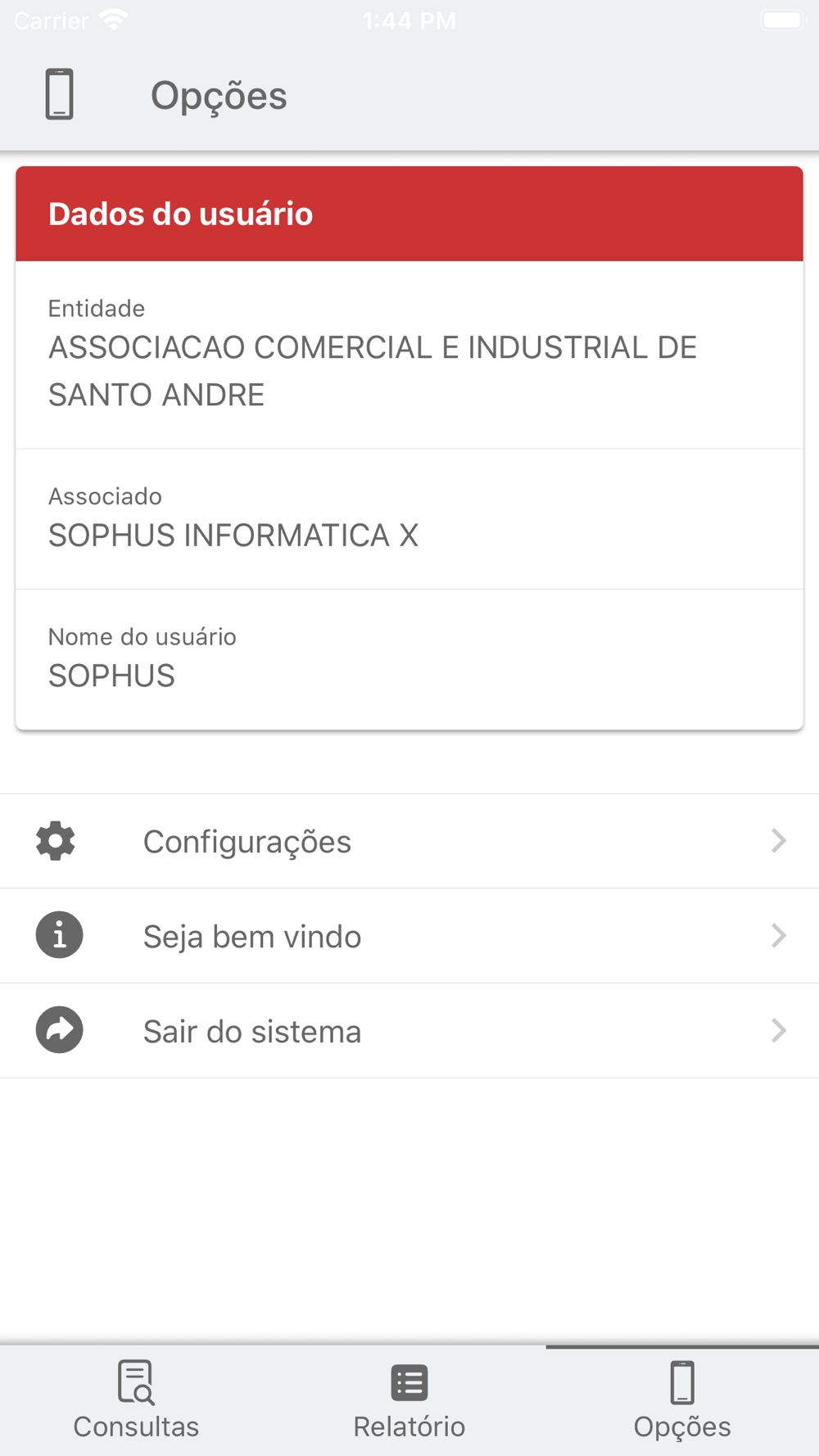Image resolution: width=819 pixels, height=1456 pixels.
Task: Open the Seja bem vindo row
Action: pyautogui.click(x=409, y=936)
